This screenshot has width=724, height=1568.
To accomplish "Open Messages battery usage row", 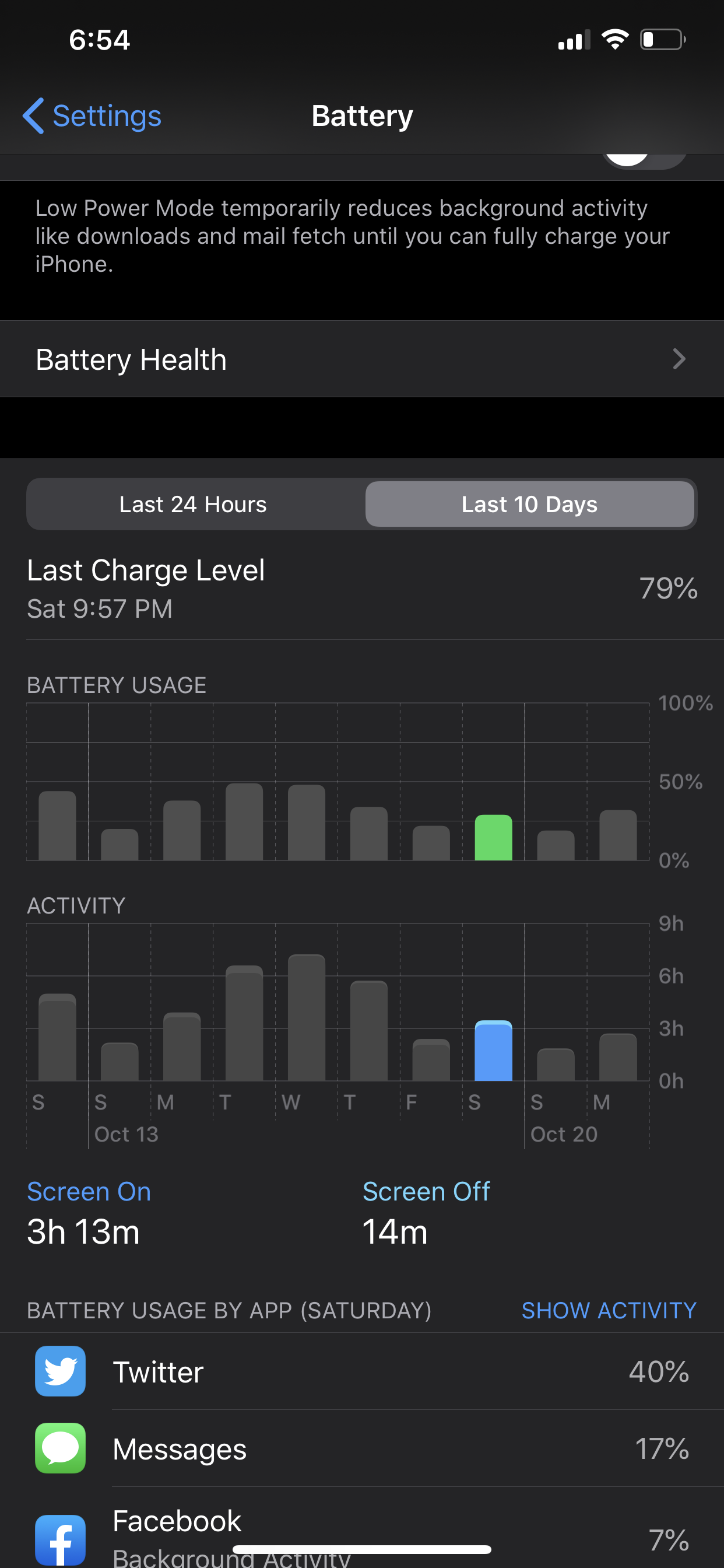I will pos(361,1448).
